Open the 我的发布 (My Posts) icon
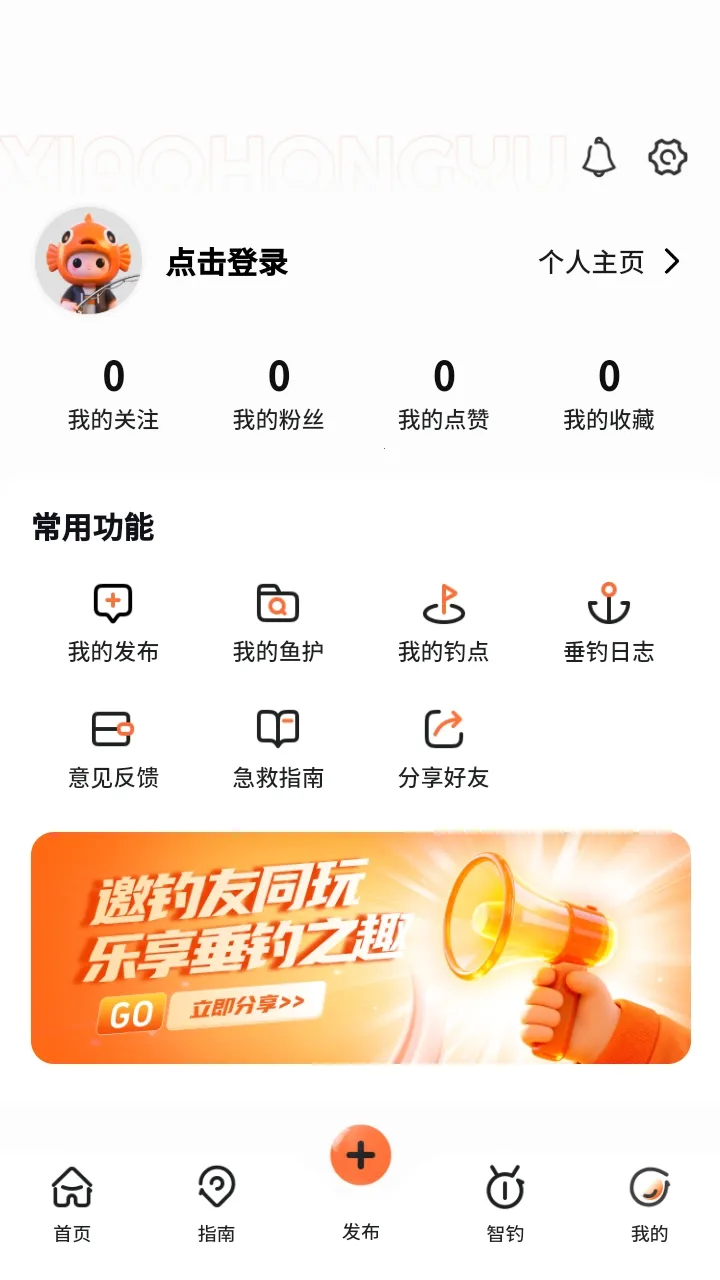720x1280 pixels. pyautogui.click(x=113, y=603)
